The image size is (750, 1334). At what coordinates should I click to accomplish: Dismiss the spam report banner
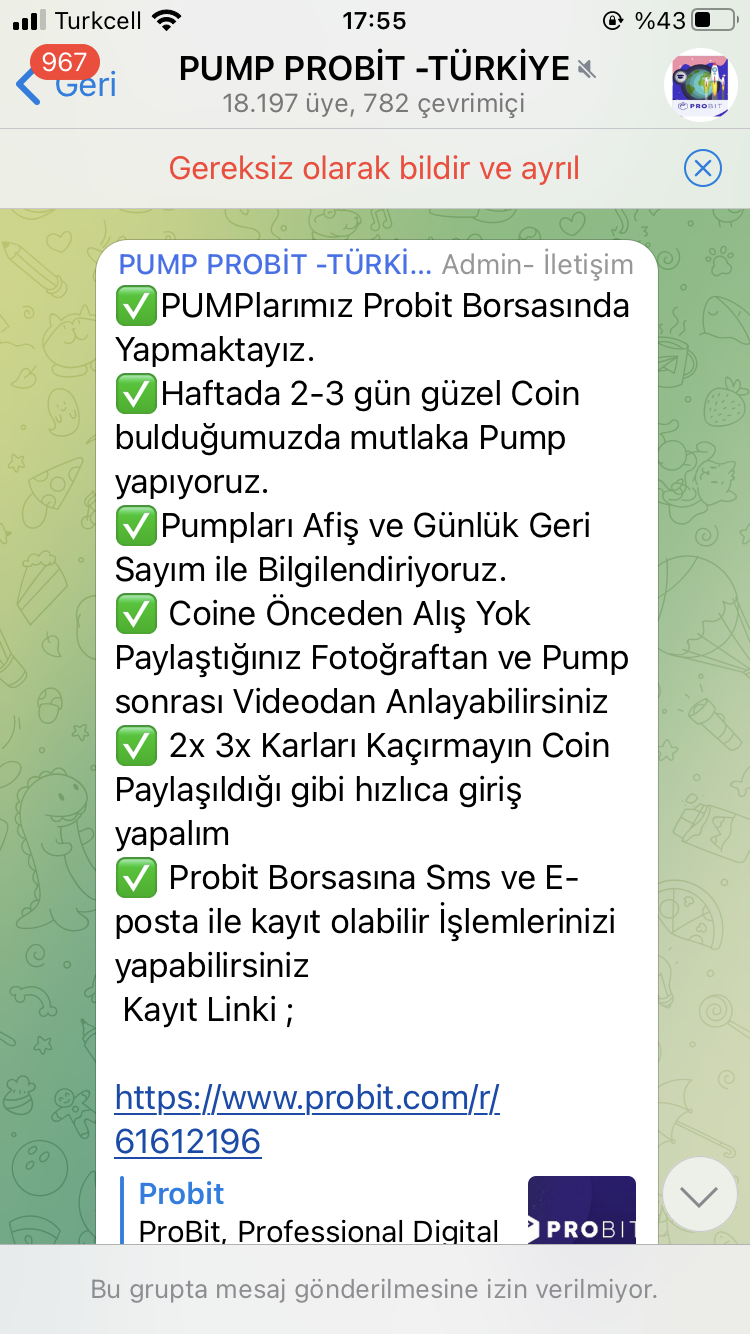click(x=703, y=168)
